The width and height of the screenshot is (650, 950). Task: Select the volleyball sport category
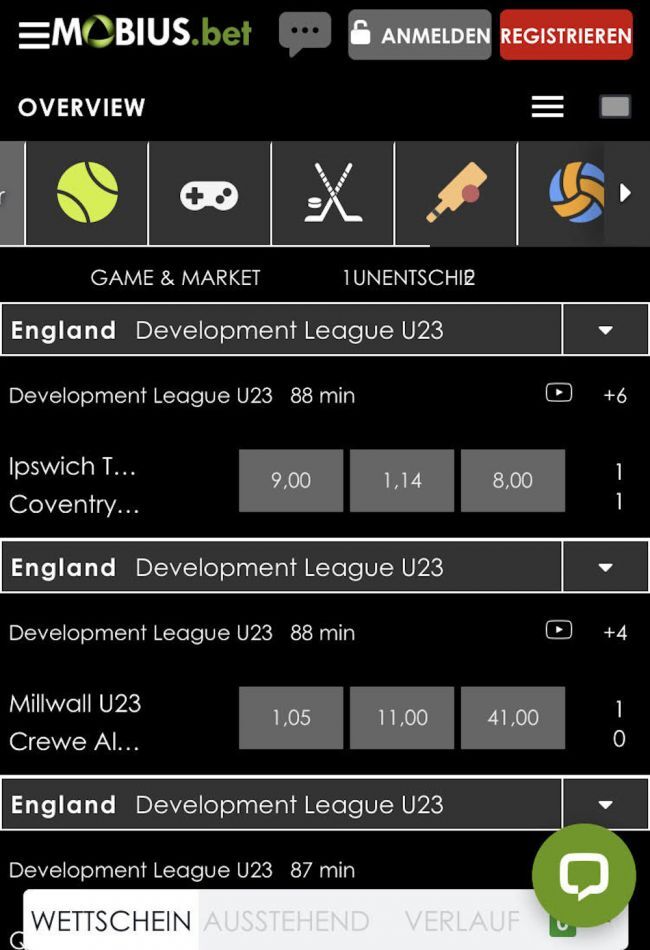pos(575,193)
